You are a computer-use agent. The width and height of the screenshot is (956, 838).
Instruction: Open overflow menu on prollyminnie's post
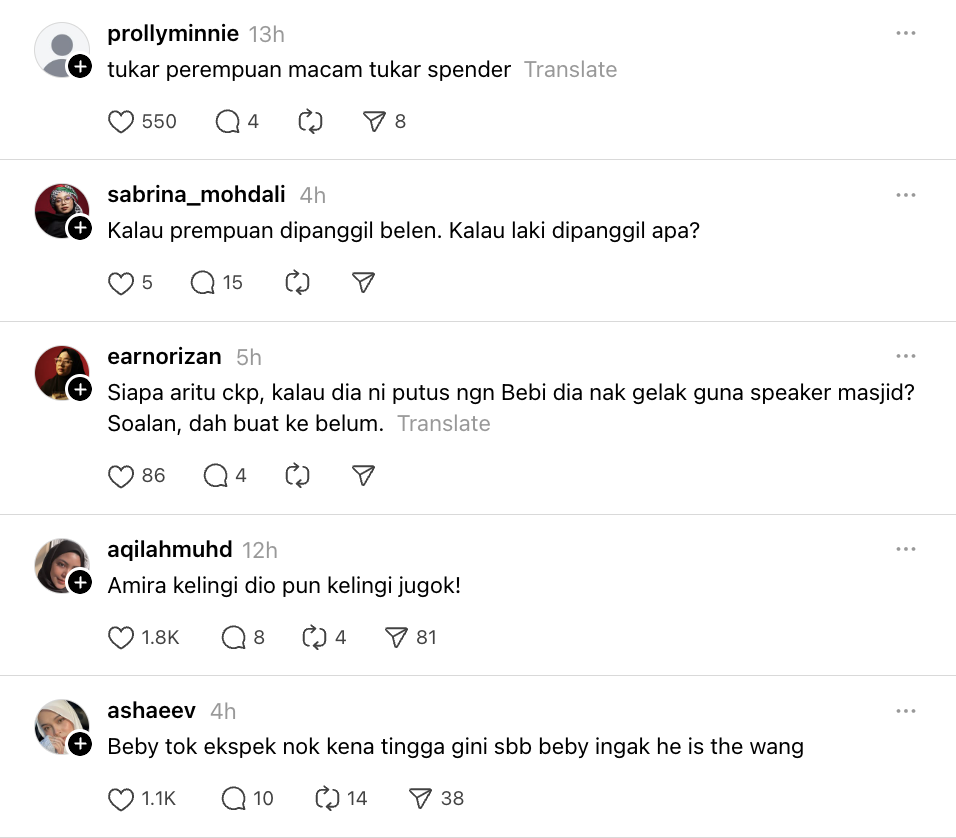(906, 33)
